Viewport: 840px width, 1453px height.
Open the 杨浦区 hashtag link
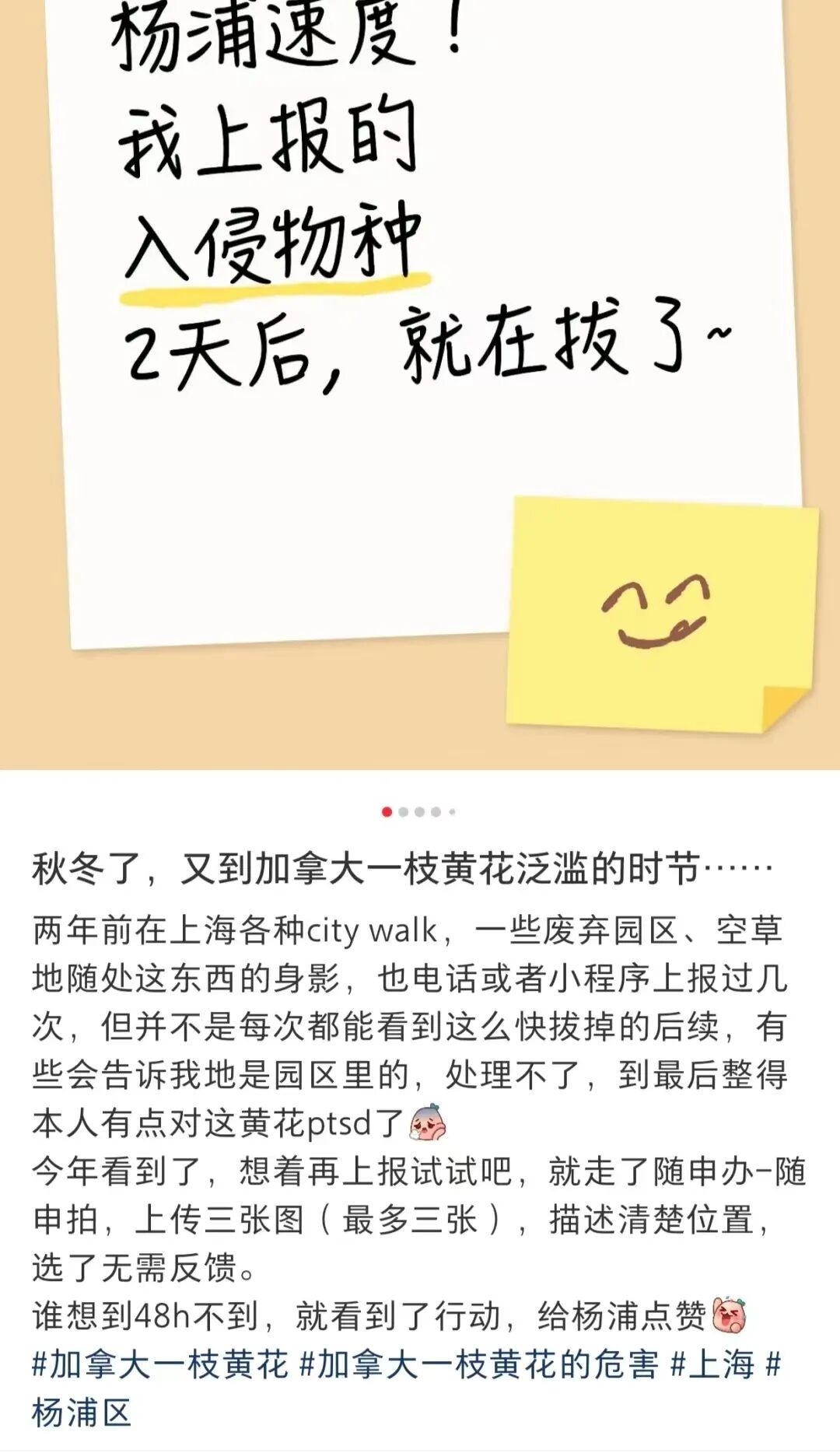82,1413
